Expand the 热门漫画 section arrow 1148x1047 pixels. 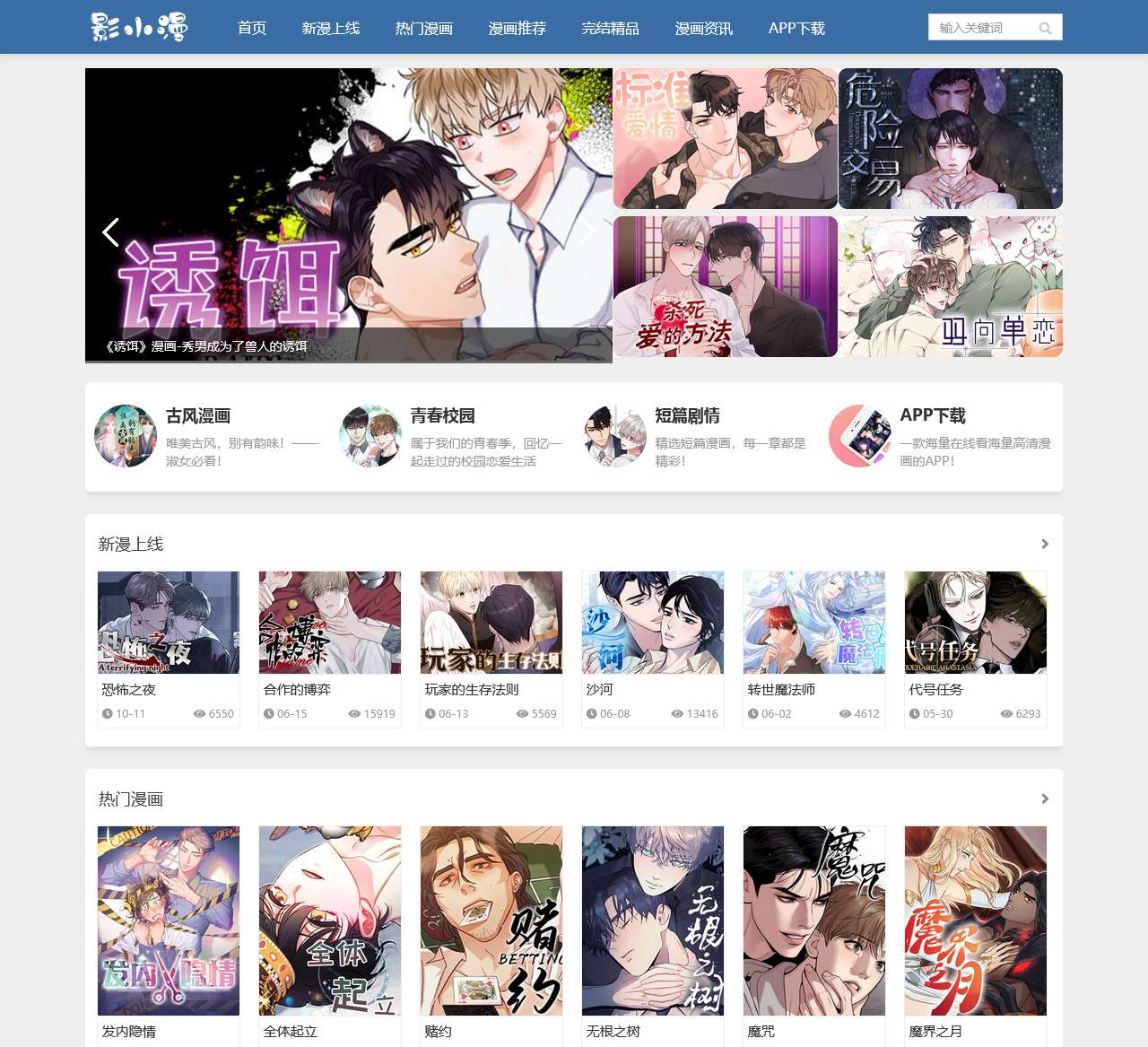1045,799
